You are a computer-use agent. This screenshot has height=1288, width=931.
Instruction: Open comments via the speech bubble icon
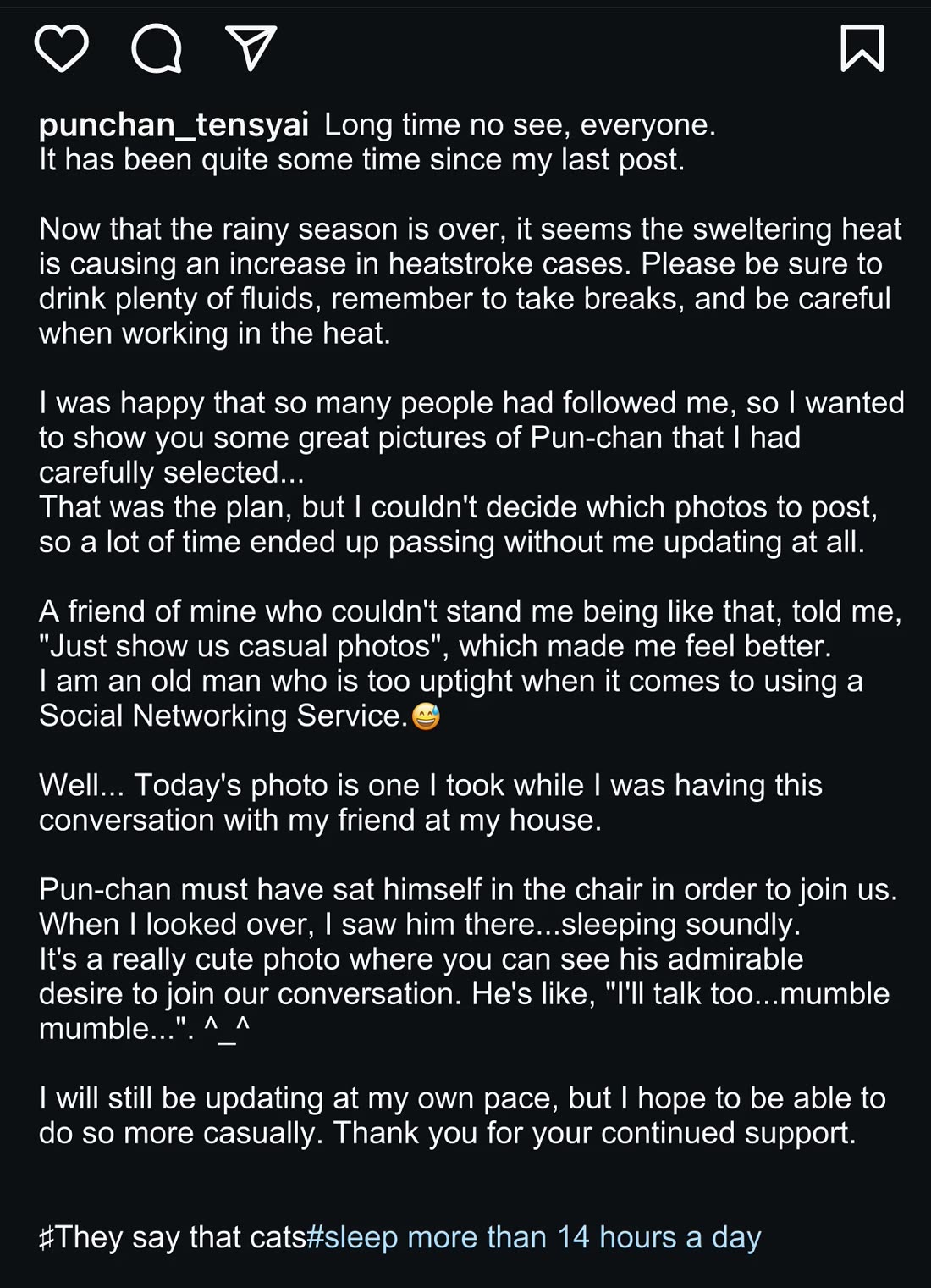coord(157,48)
